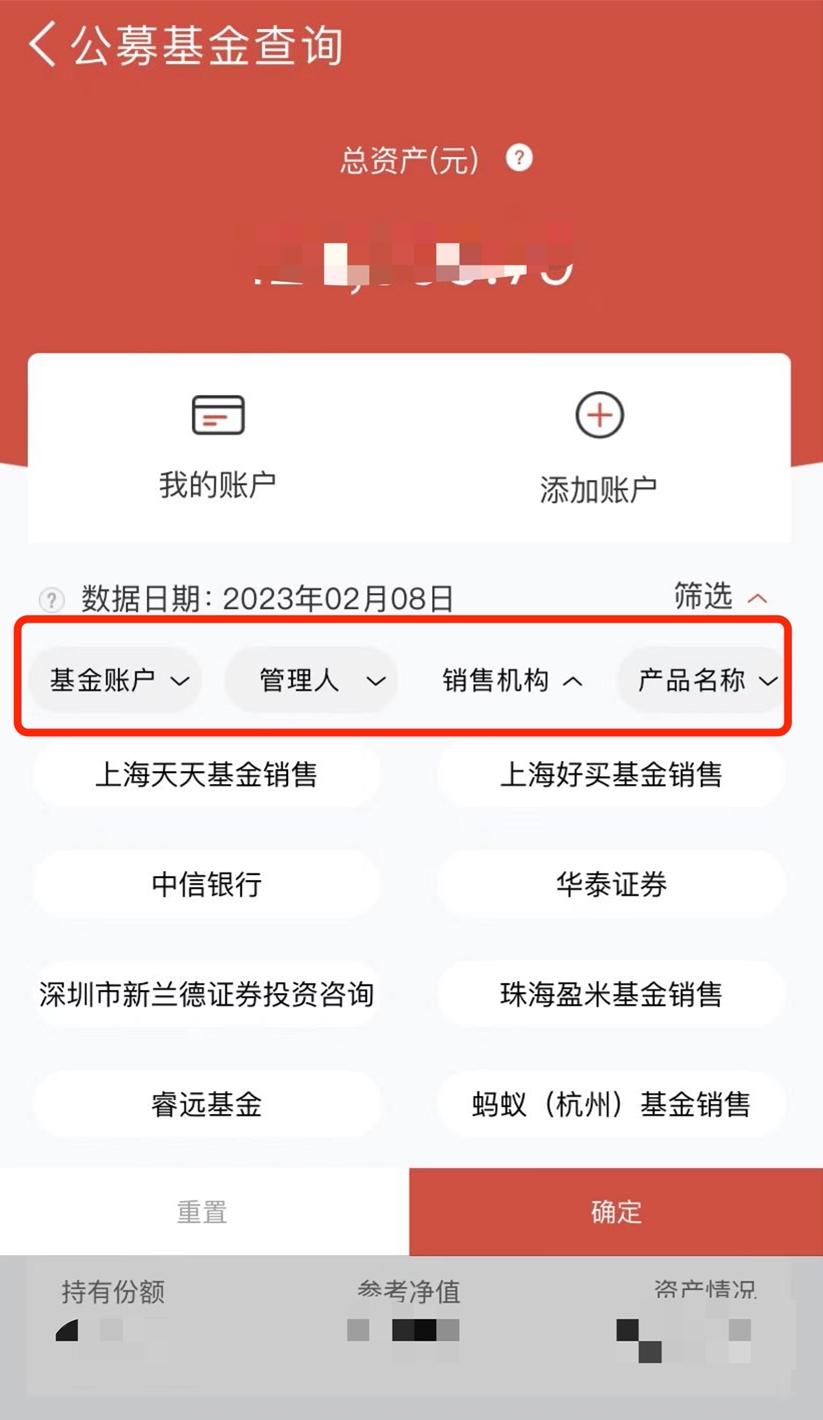Tap the plus icon to 添加账户
The image size is (823, 1420).
click(599, 415)
